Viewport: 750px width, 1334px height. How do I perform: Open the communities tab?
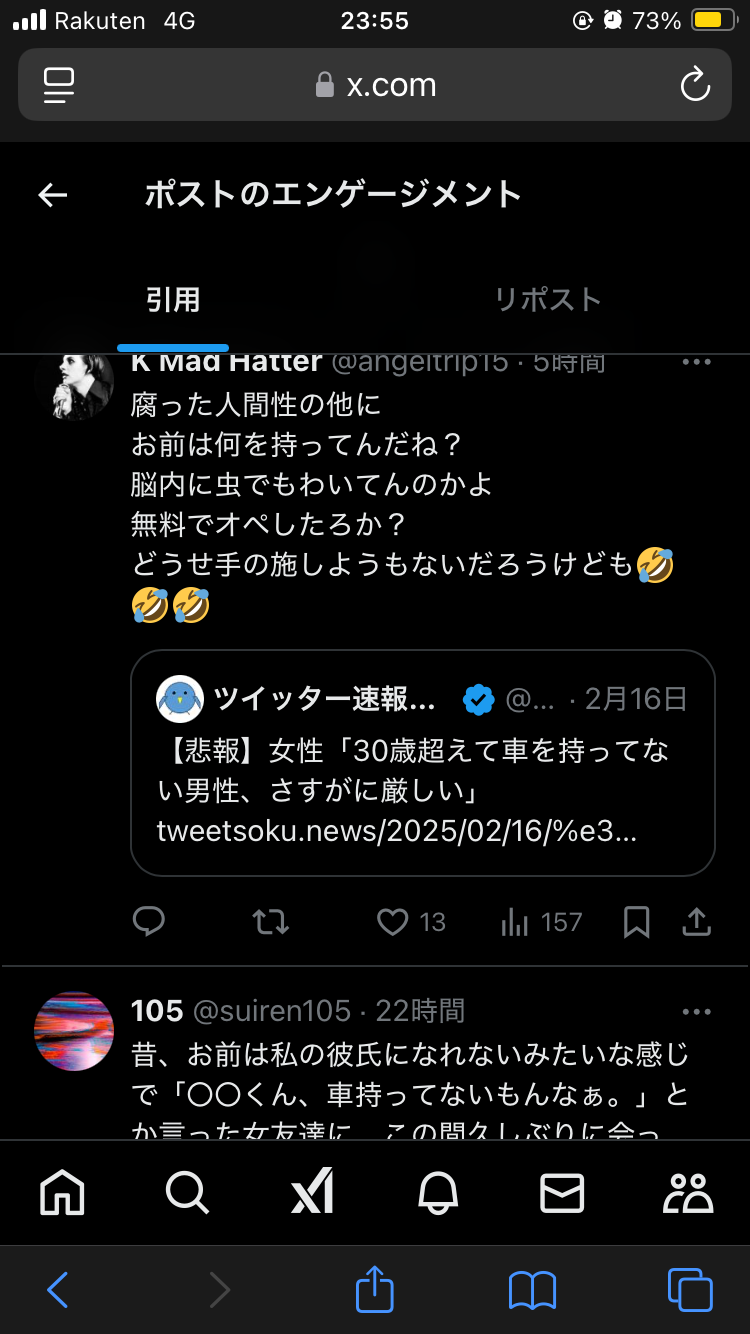point(688,1192)
